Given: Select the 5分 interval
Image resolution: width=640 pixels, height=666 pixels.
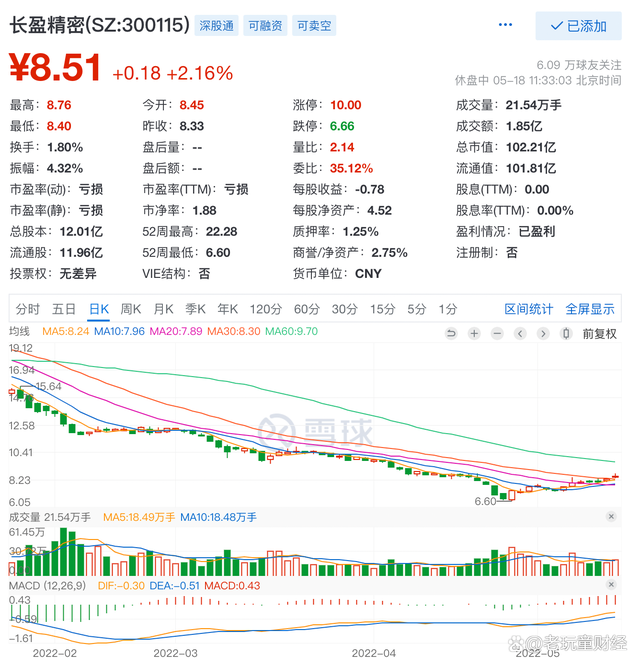Looking at the screenshot, I should [416, 309].
